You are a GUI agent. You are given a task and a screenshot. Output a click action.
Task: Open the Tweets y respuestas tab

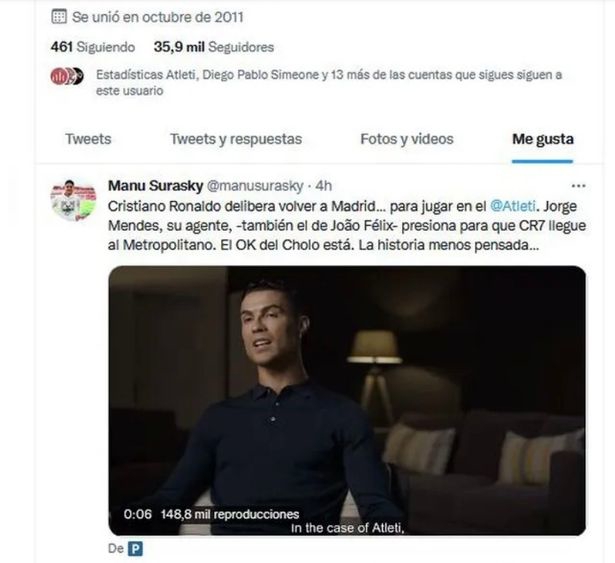pyautogui.click(x=230, y=139)
